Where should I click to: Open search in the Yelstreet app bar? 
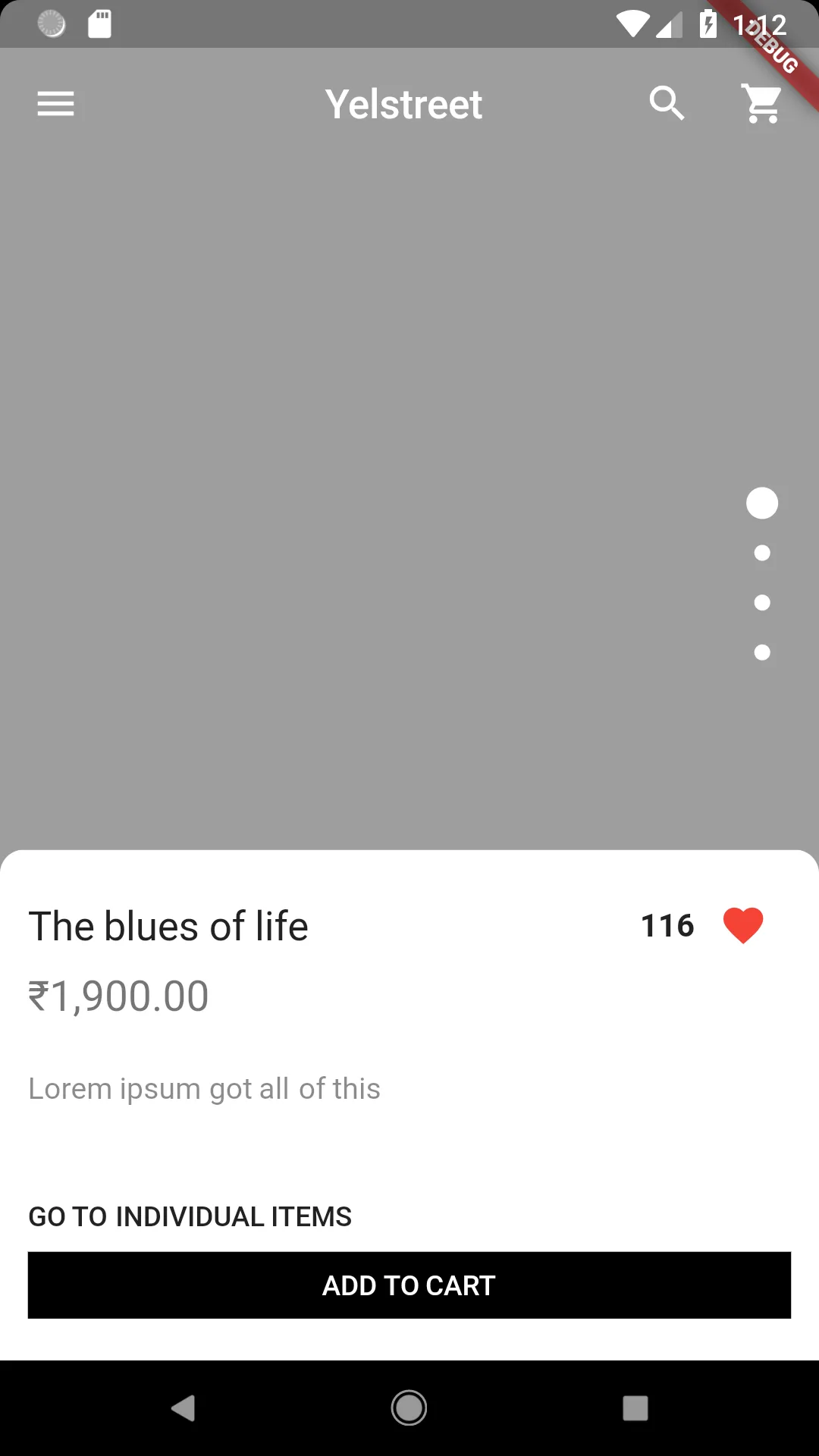667,104
